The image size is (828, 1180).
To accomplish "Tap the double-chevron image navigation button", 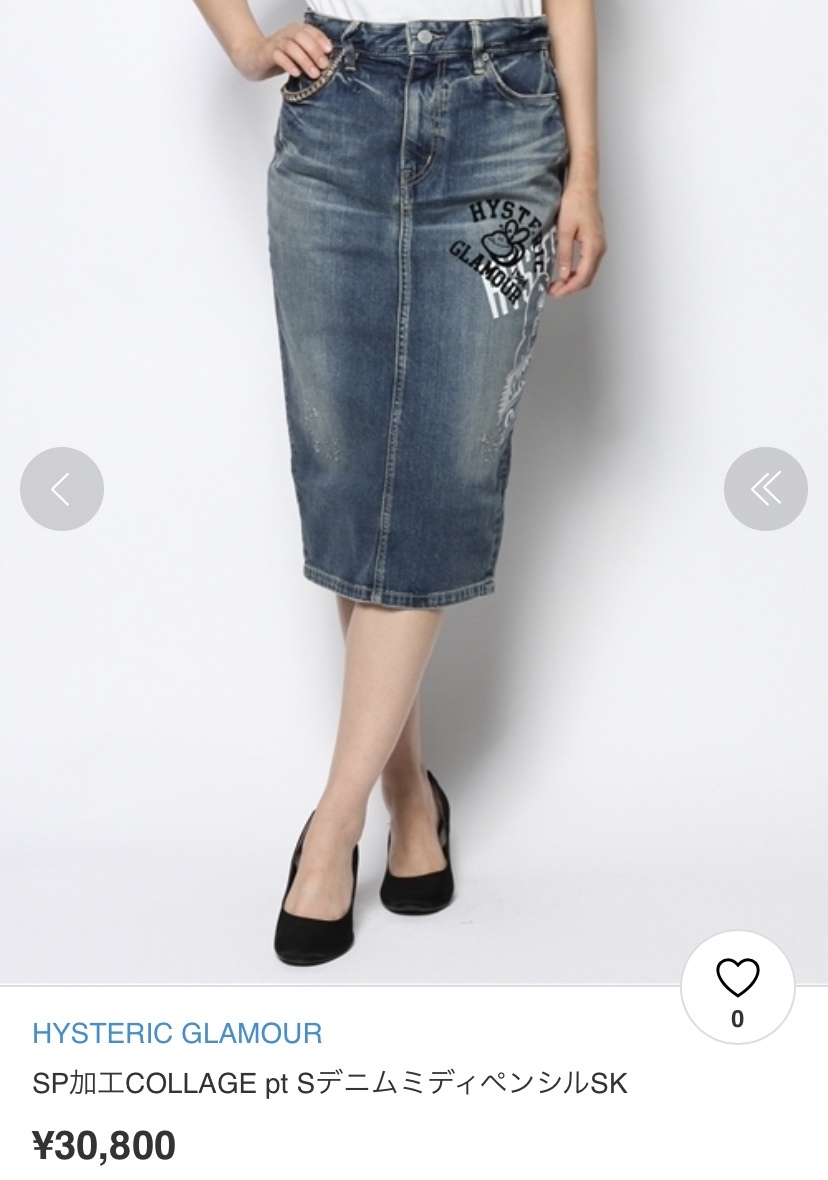I will coord(765,489).
